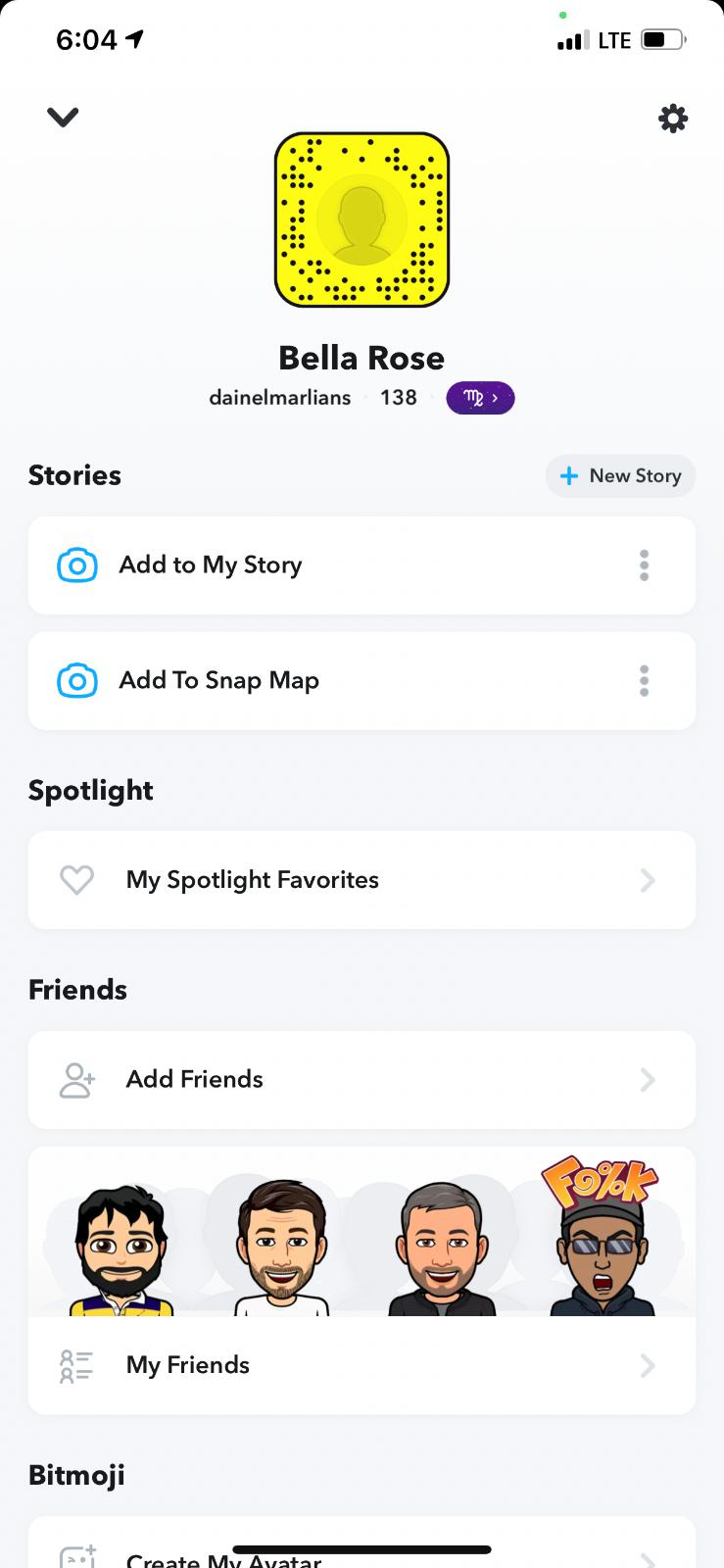Open settings via the gear icon
This screenshot has height=1568, width=724.
click(672, 119)
